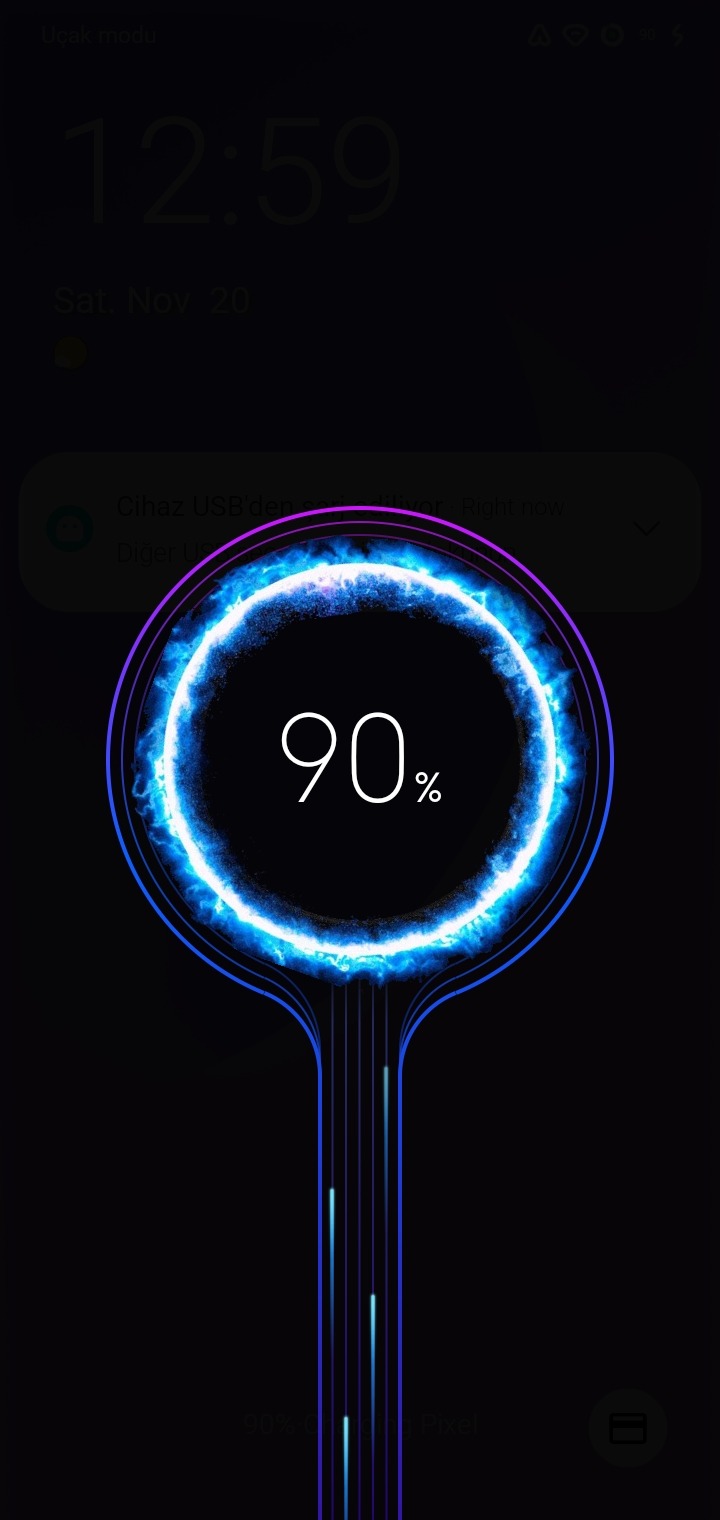Viewport: 720px width, 1520px height.
Task: Expand the USB notification chevron
Action: [x=647, y=528]
